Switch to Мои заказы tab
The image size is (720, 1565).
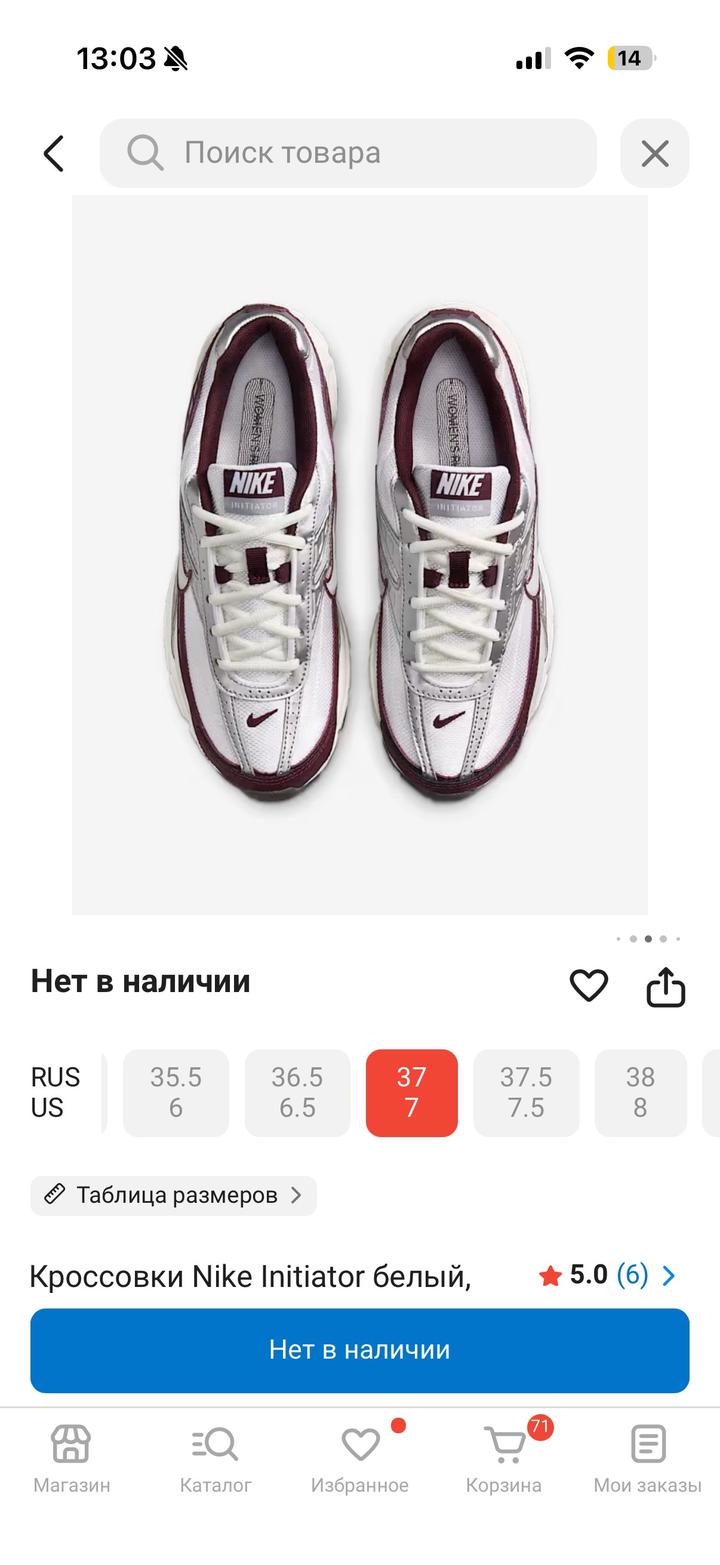[647, 1459]
